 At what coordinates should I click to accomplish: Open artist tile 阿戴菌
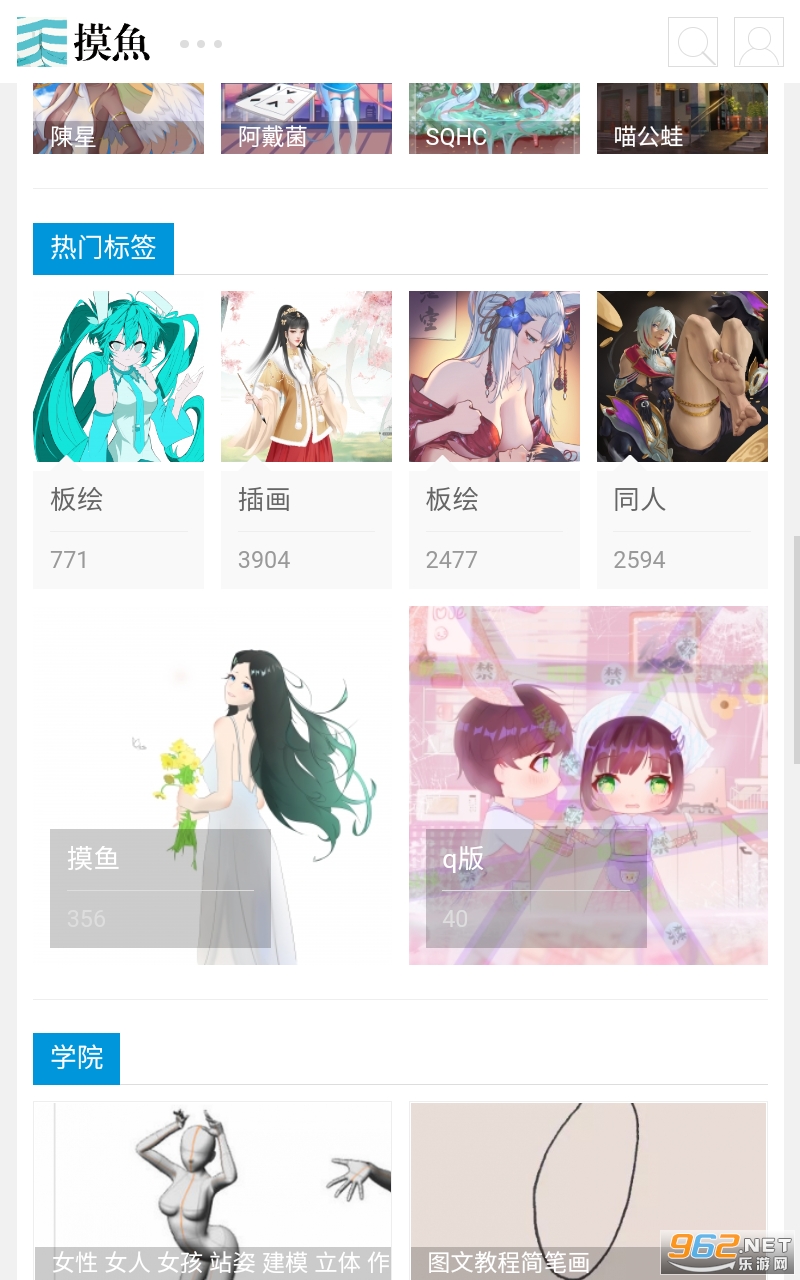[306, 118]
